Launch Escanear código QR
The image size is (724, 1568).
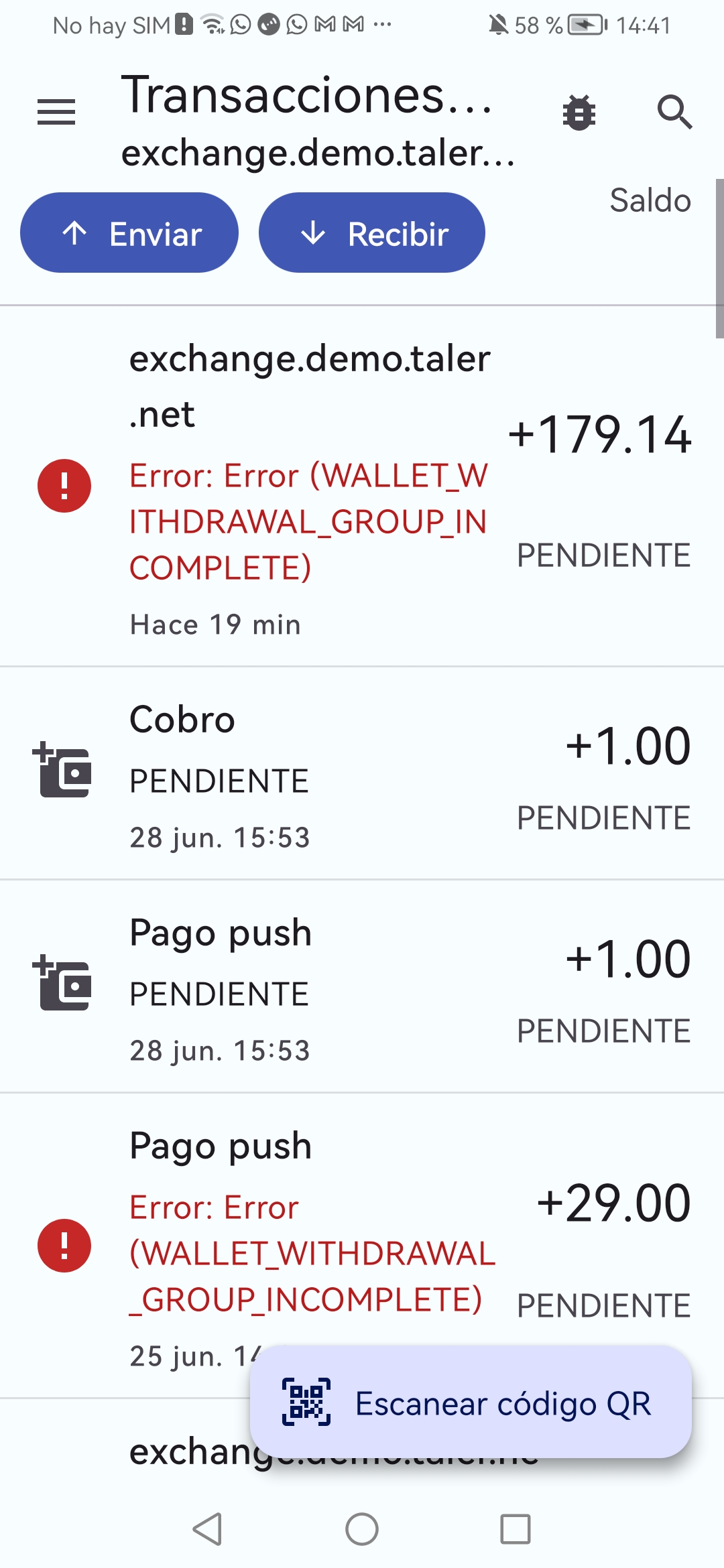pos(471,1402)
